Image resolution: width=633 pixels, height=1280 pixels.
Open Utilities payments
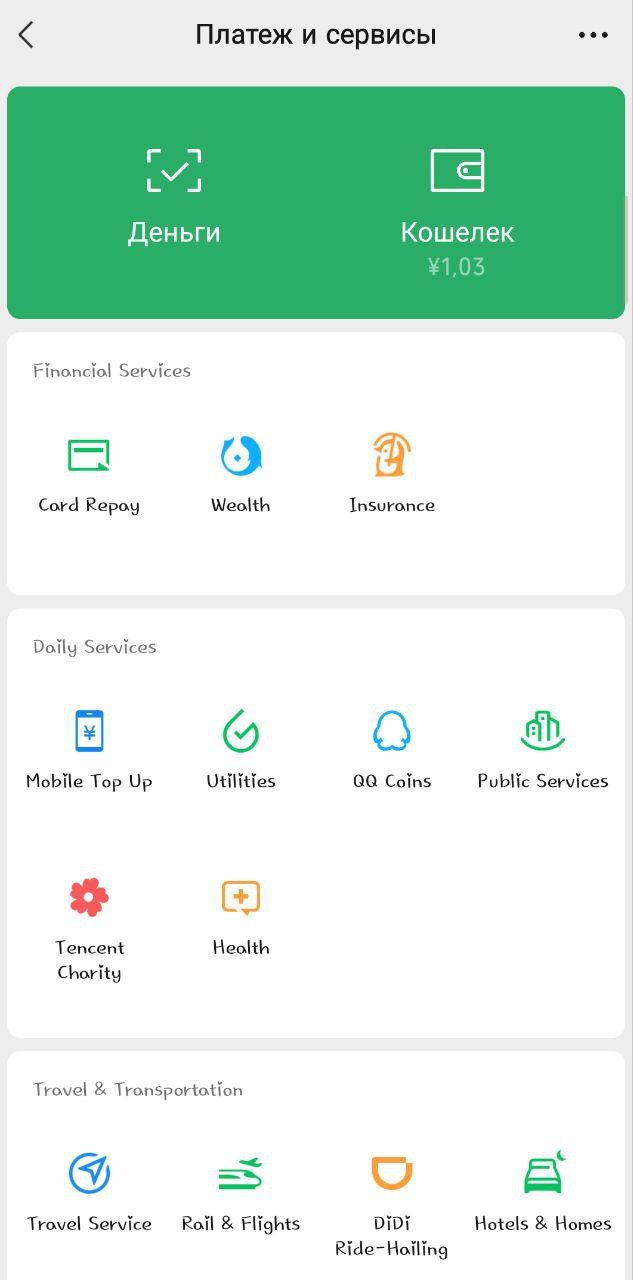tap(241, 750)
